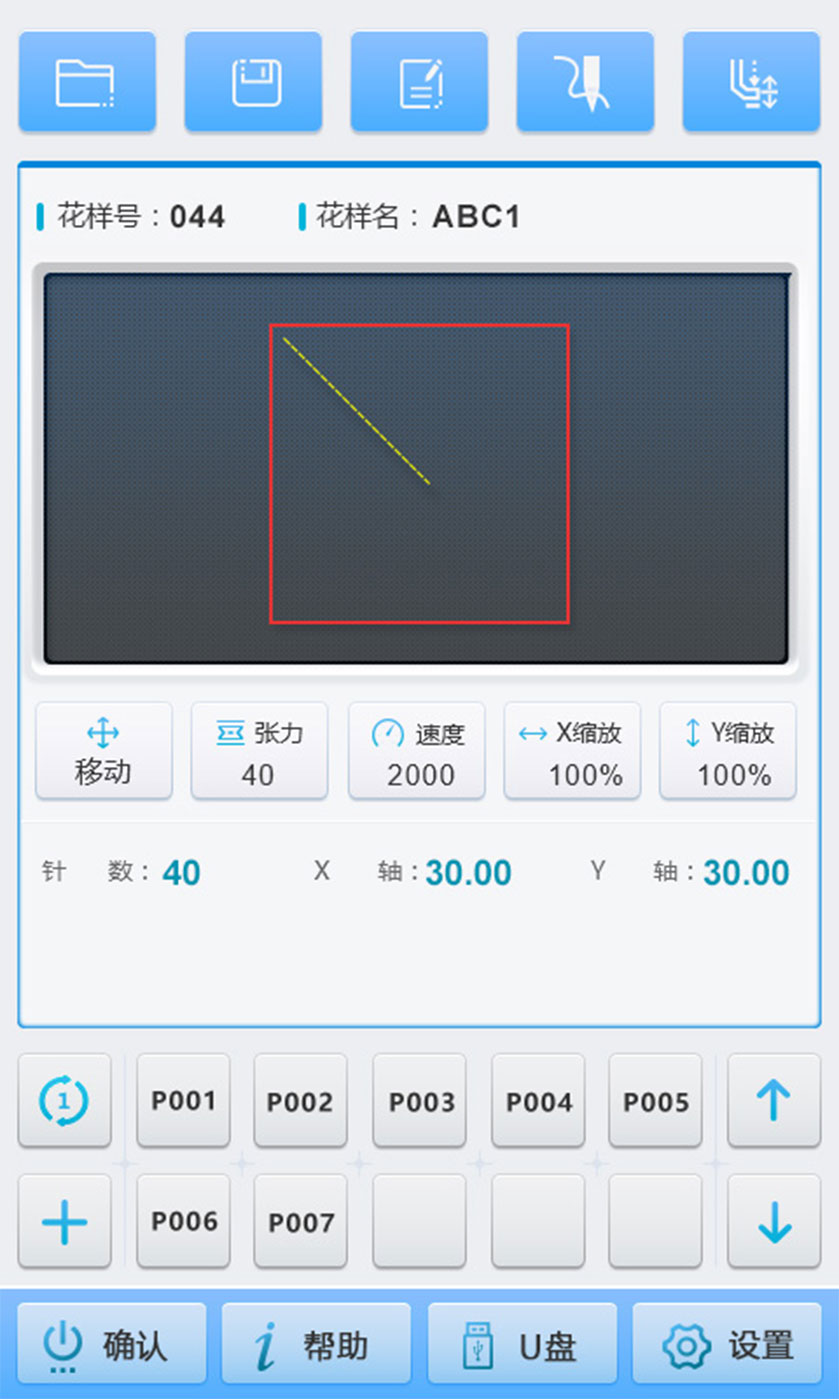Load pattern shortcut P007

point(301,1222)
